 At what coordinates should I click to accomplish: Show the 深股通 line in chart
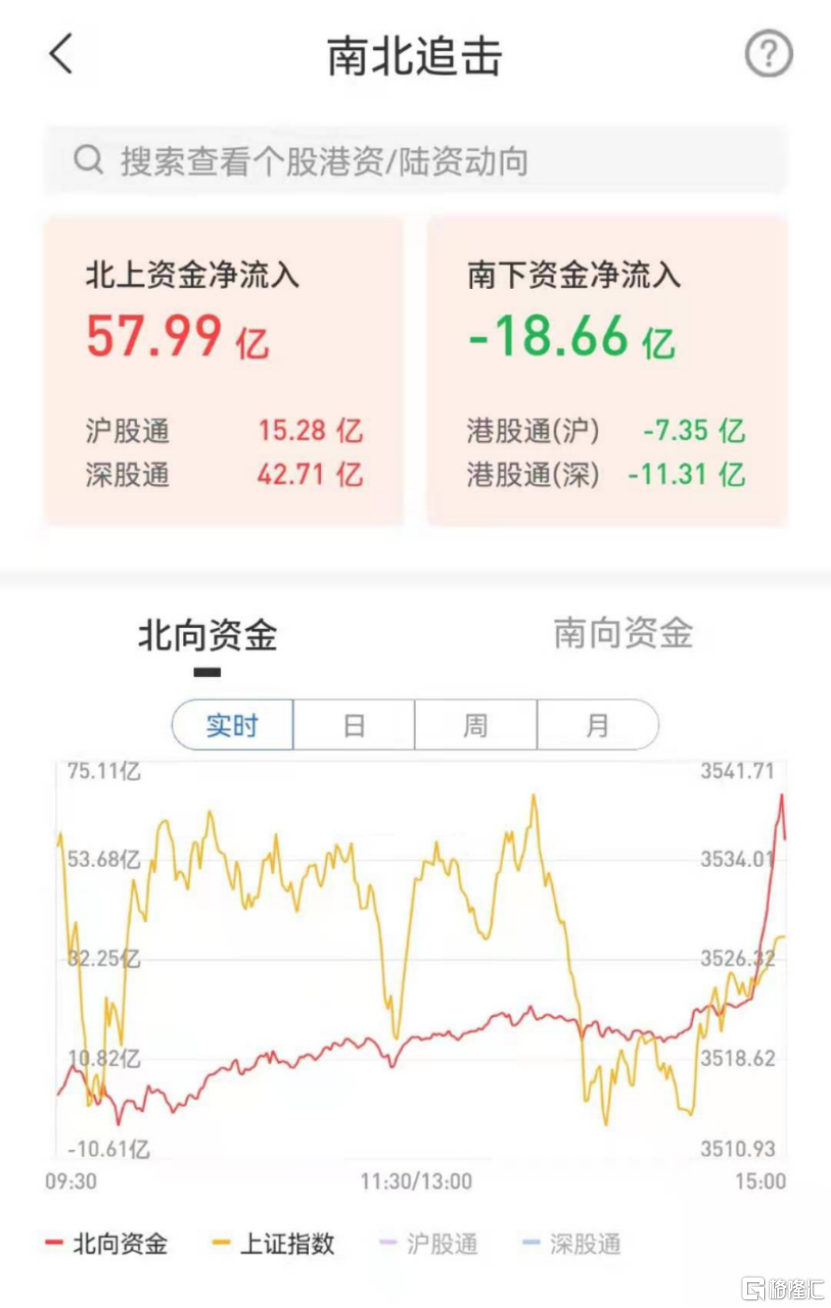pos(572,1244)
